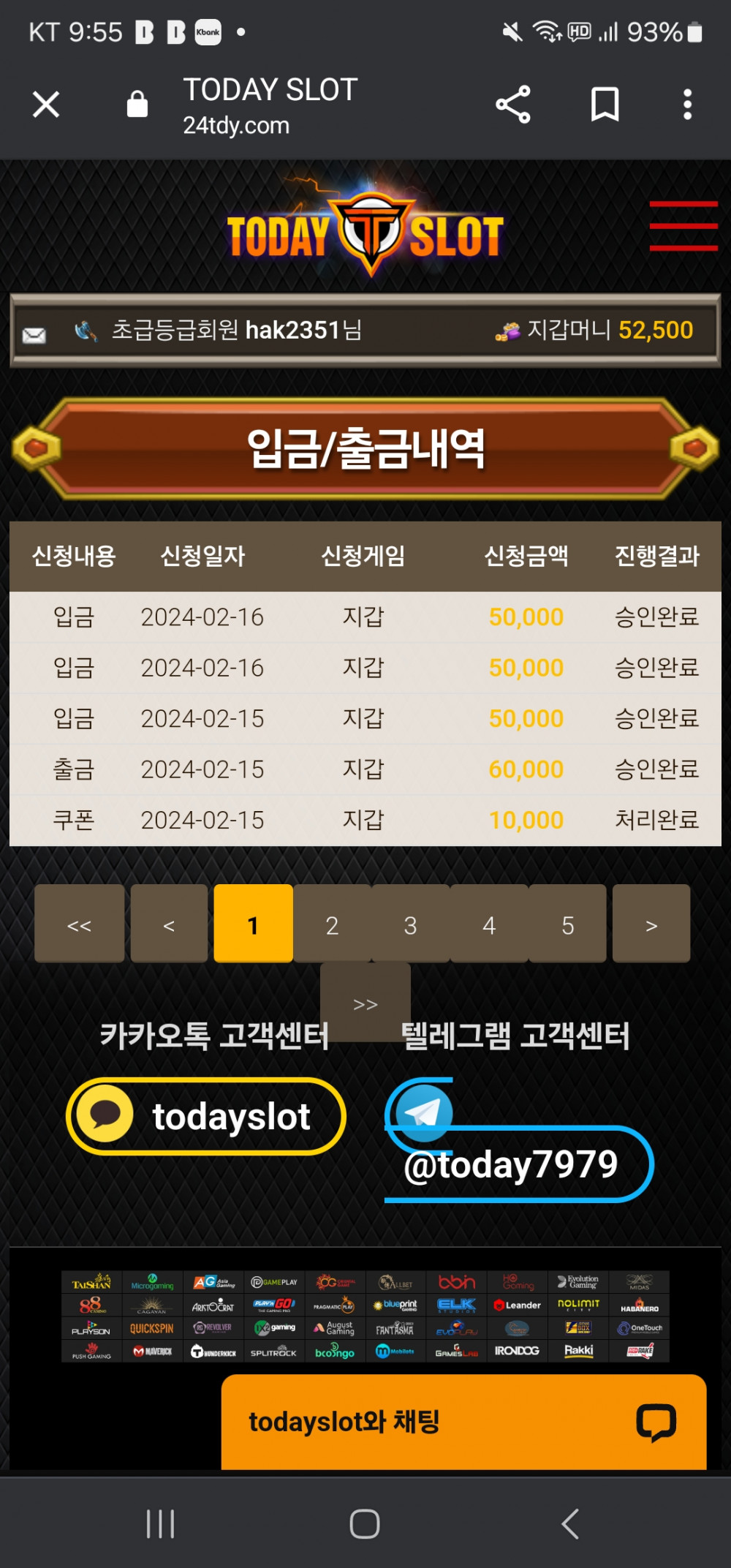Return to the previous page with <
731x1568 pixels.
169,924
